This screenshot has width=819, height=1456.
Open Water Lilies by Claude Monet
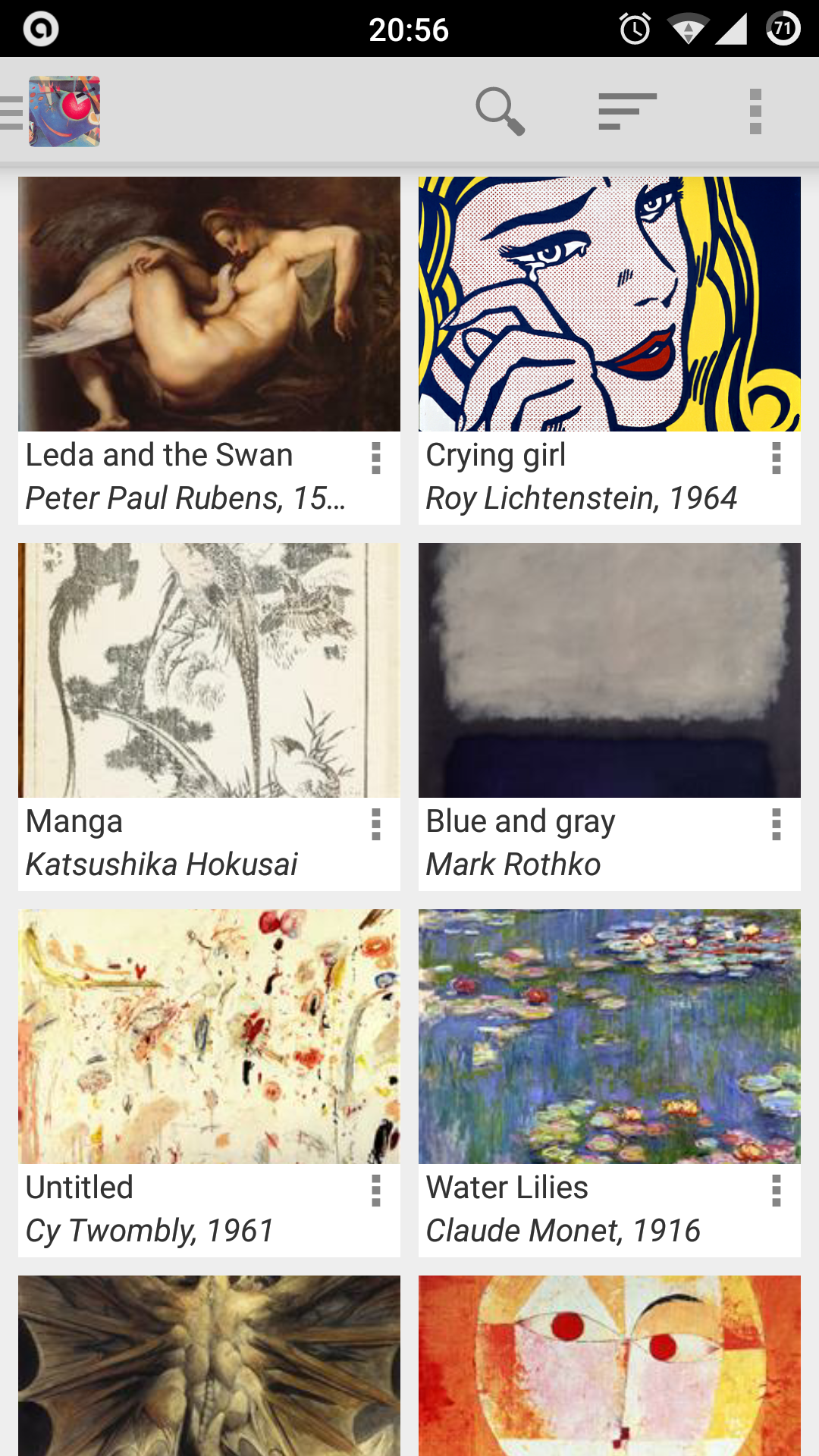(610, 1037)
